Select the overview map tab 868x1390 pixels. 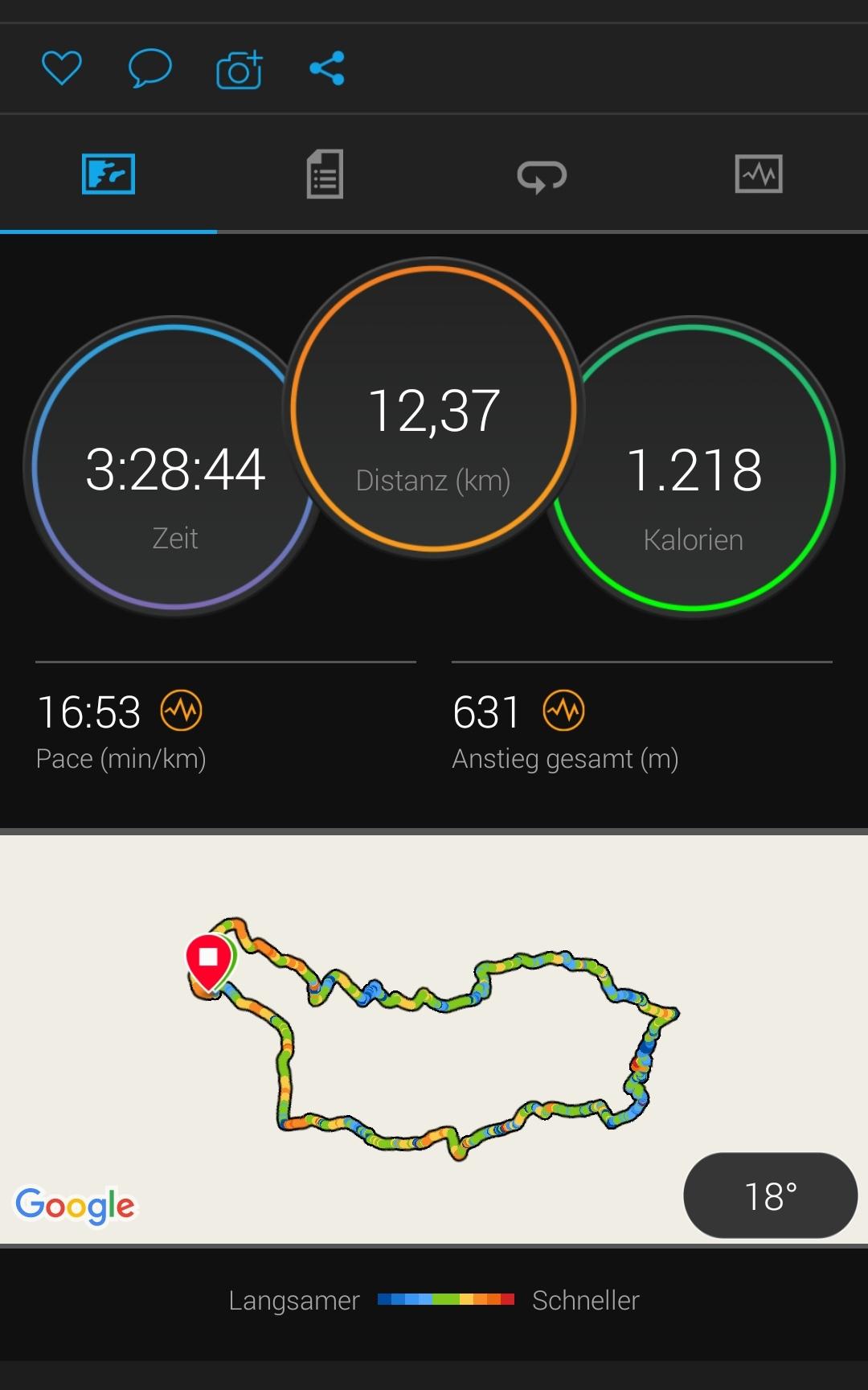point(108,174)
